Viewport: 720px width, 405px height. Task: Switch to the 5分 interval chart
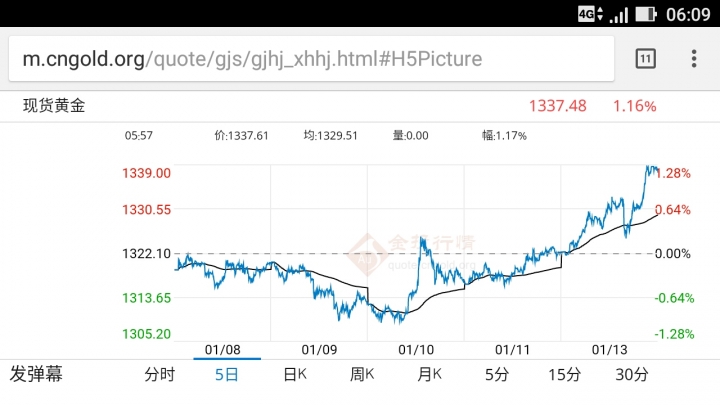(x=497, y=375)
